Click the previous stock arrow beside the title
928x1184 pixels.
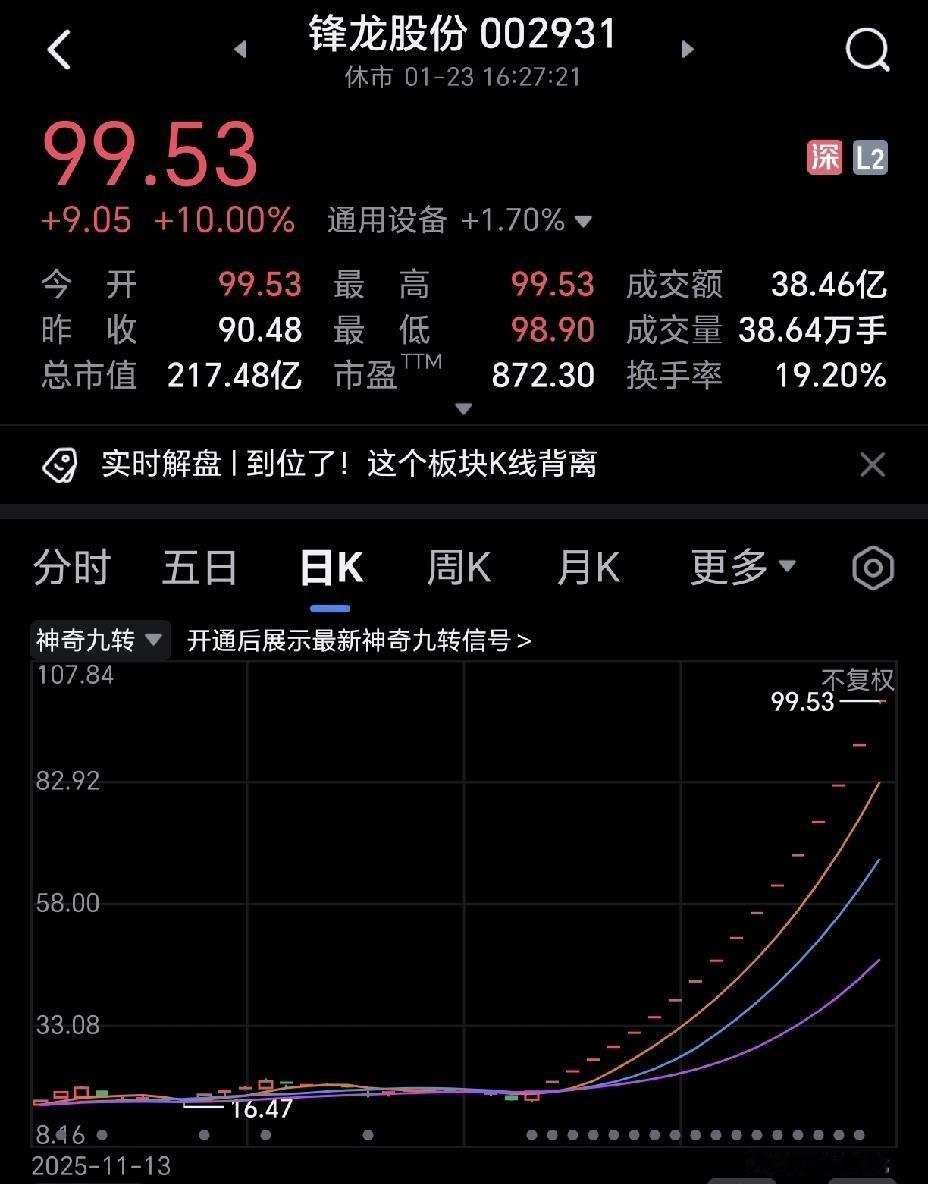pyautogui.click(x=239, y=49)
